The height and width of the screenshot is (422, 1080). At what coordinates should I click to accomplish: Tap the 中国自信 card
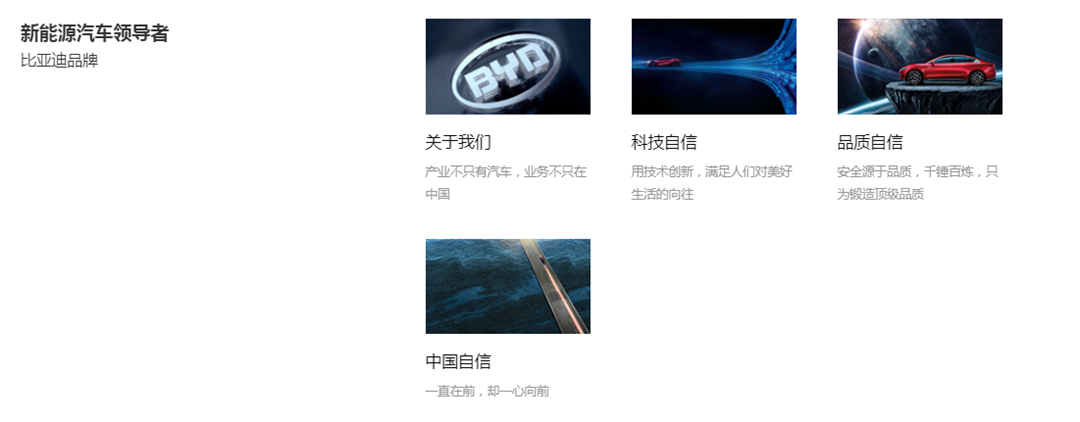pos(507,286)
